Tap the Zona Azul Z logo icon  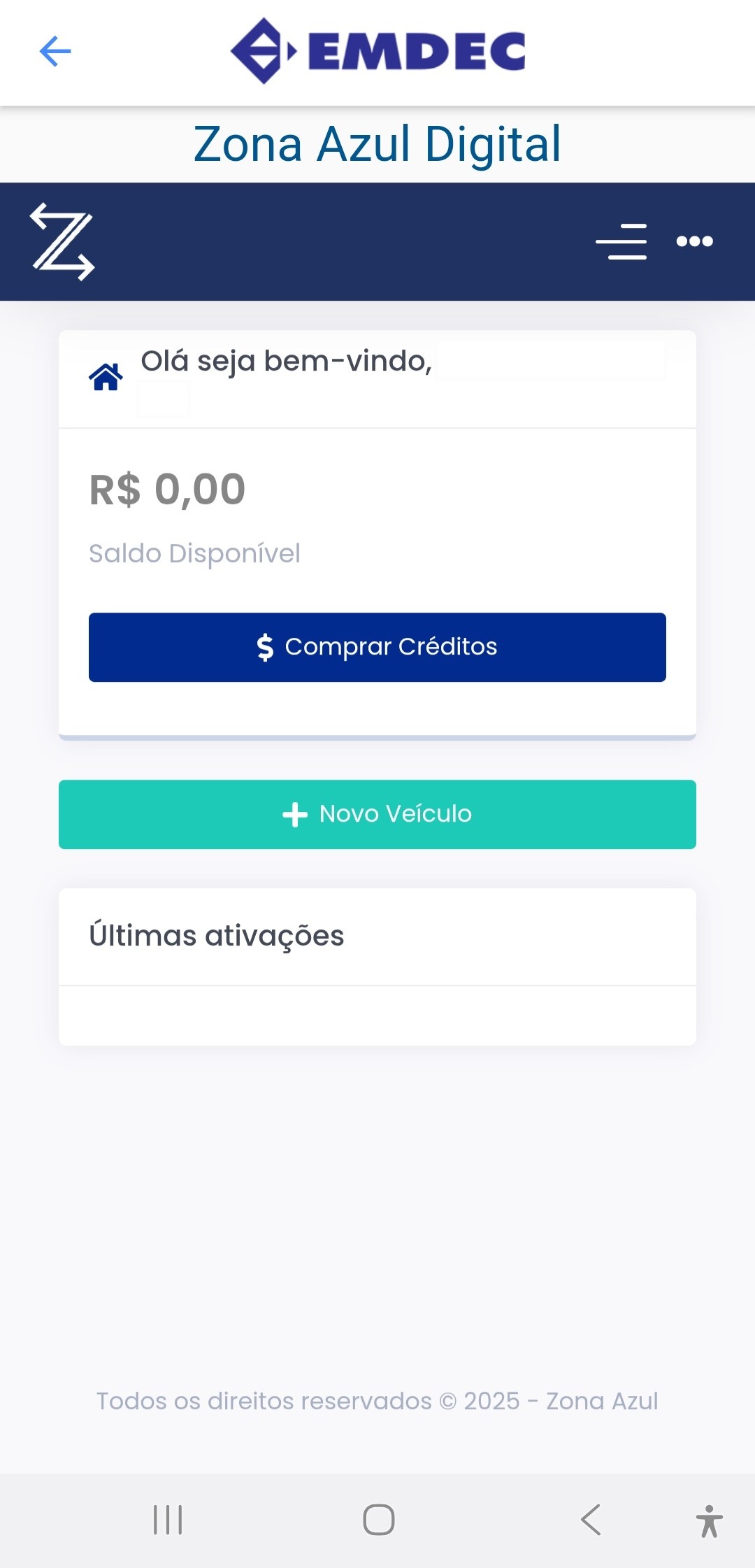[62, 242]
